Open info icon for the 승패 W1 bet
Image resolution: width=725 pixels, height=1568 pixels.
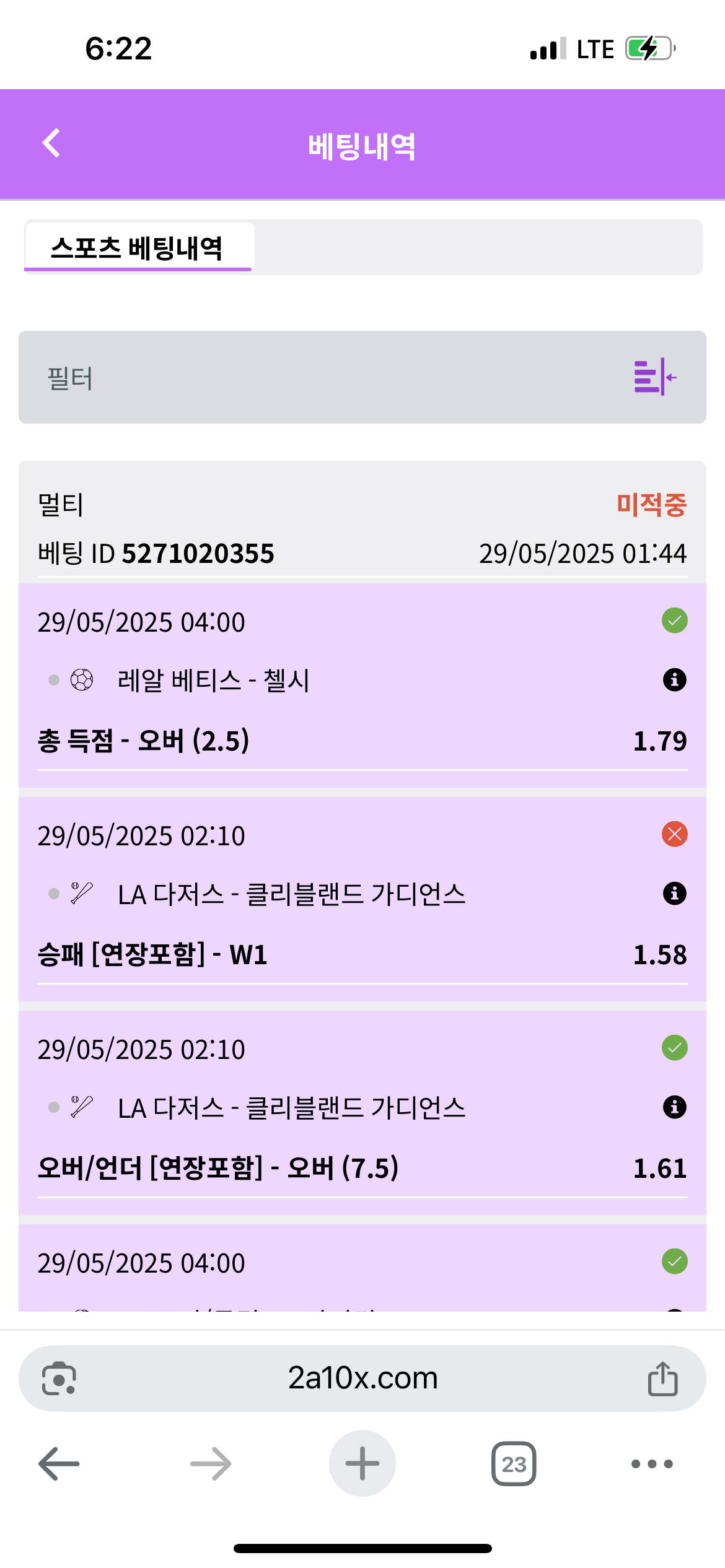[x=674, y=894]
